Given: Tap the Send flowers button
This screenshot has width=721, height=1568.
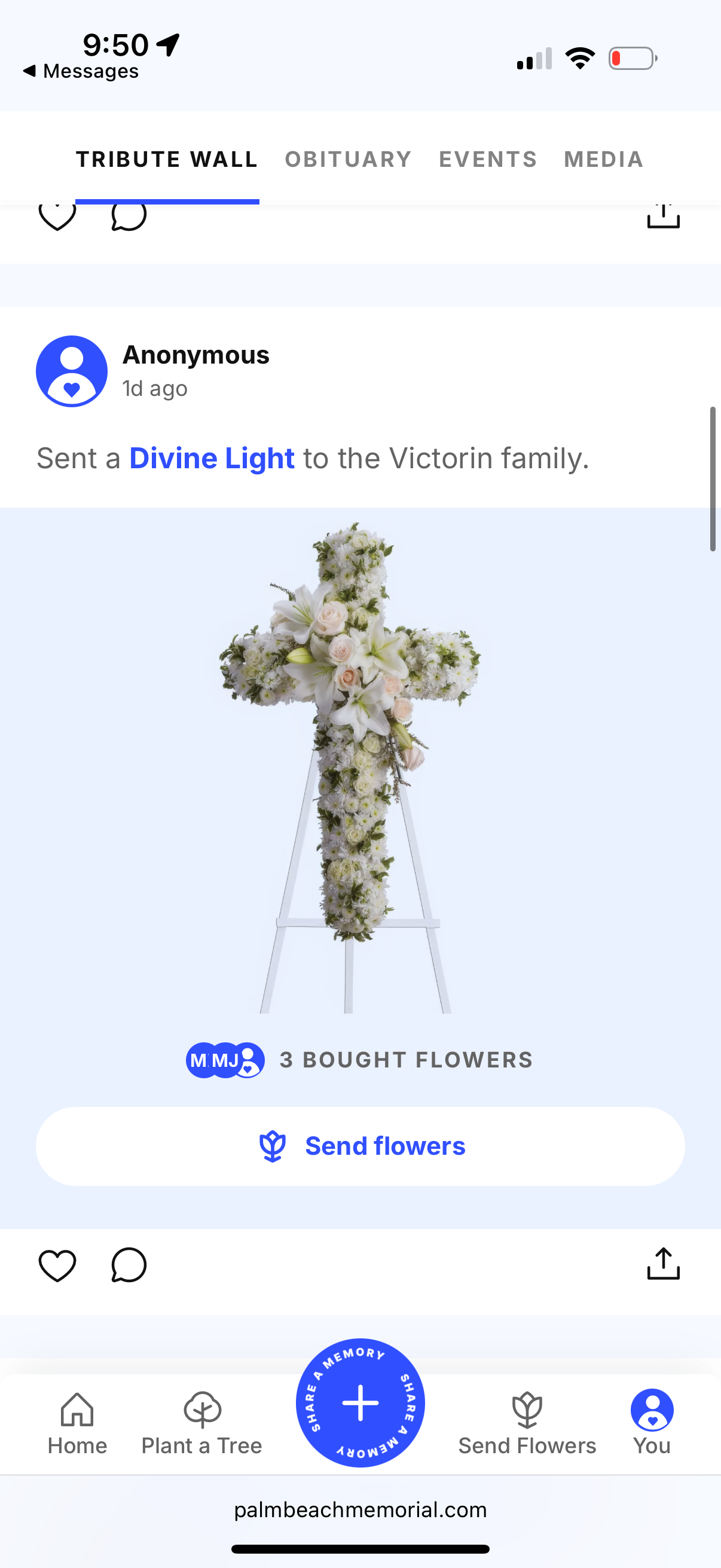Looking at the screenshot, I should click(x=360, y=1146).
